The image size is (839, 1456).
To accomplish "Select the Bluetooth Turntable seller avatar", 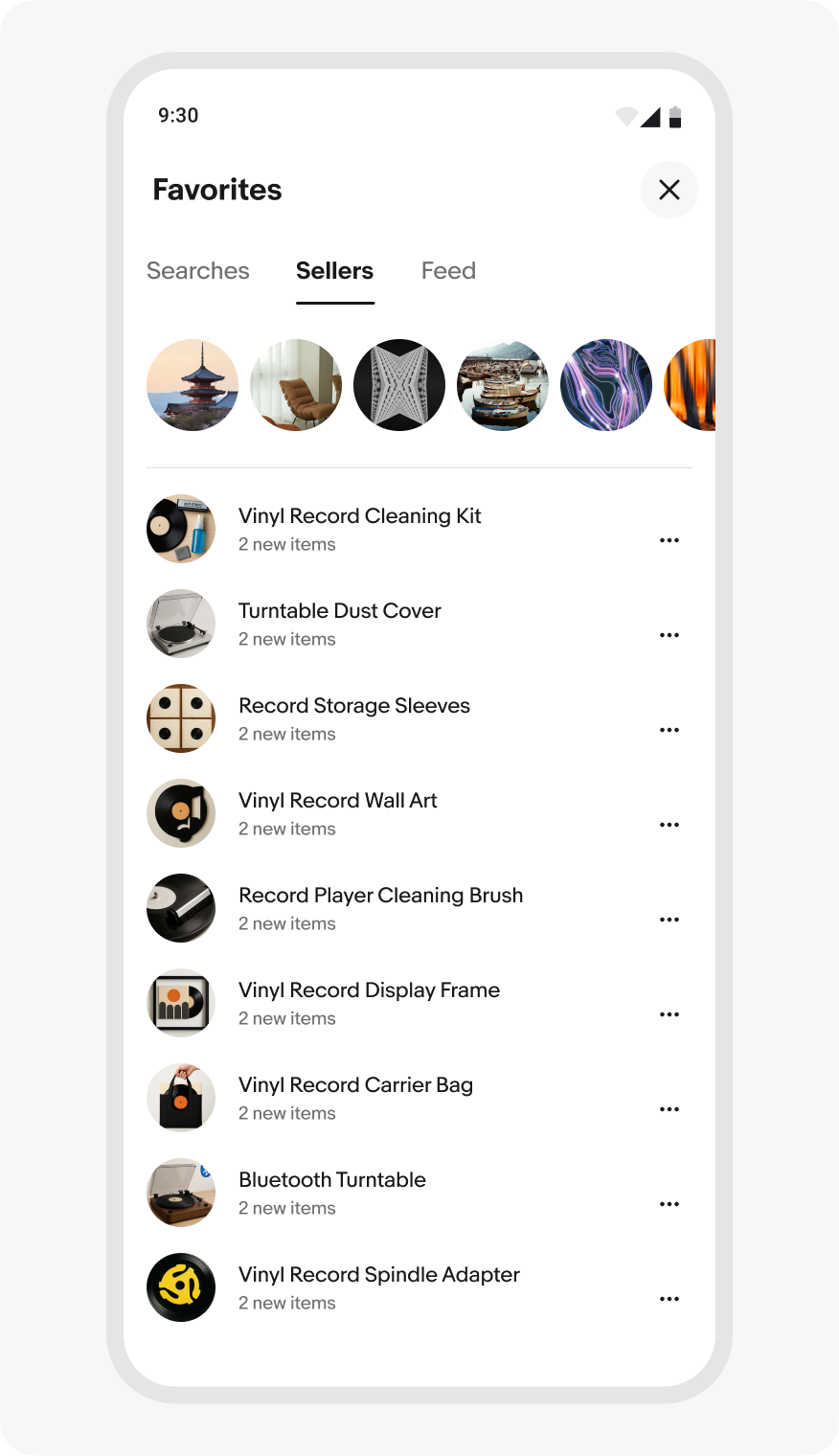I will click(x=180, y=1193).
